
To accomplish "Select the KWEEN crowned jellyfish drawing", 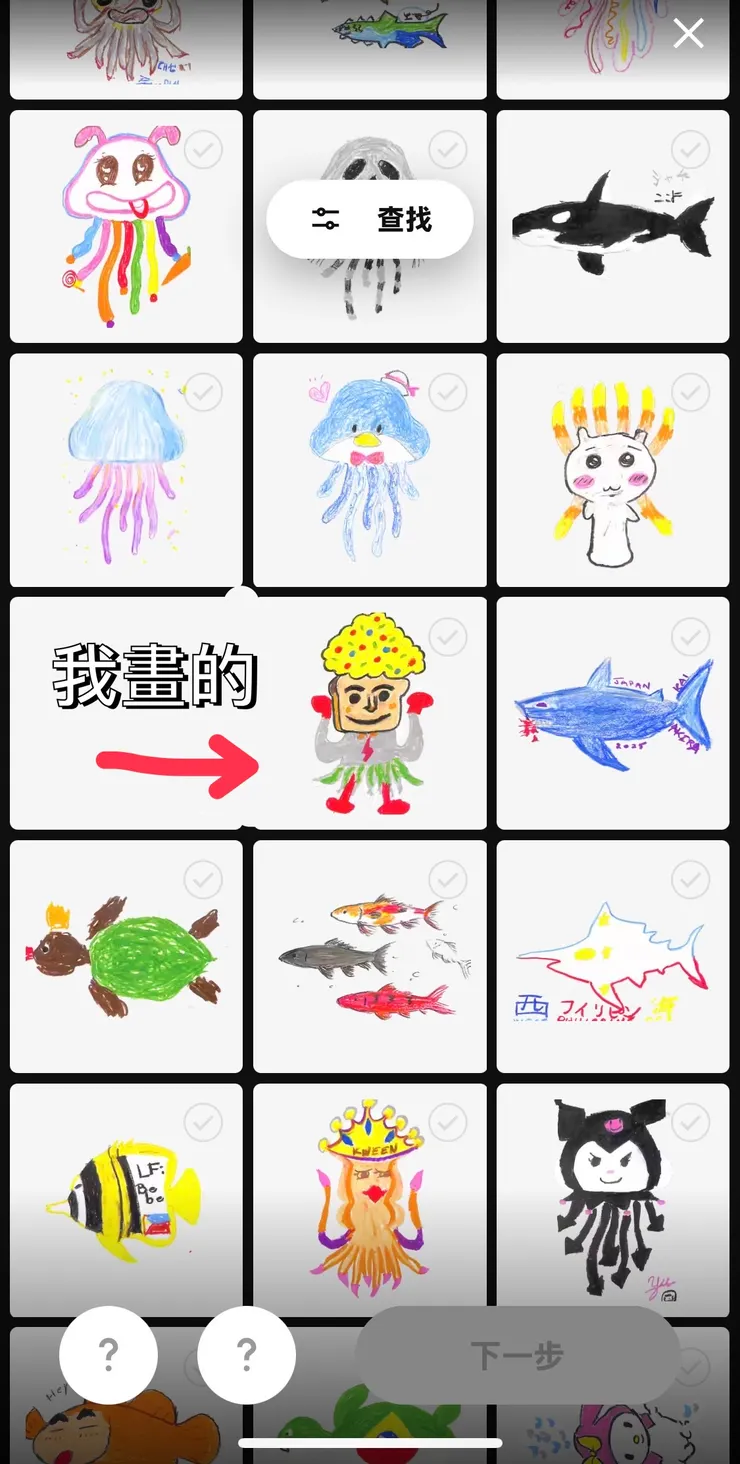I will coord(369,1200).
